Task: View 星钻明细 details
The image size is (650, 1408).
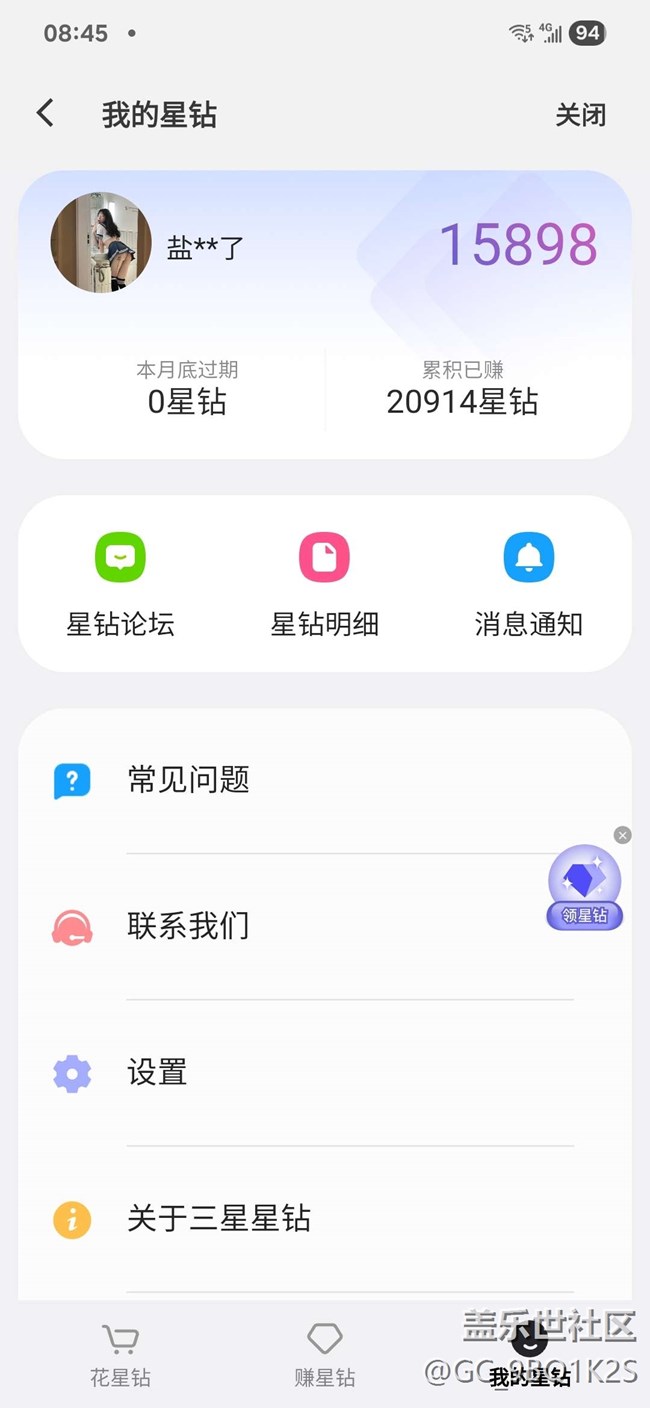Action: tap(324, 584)
